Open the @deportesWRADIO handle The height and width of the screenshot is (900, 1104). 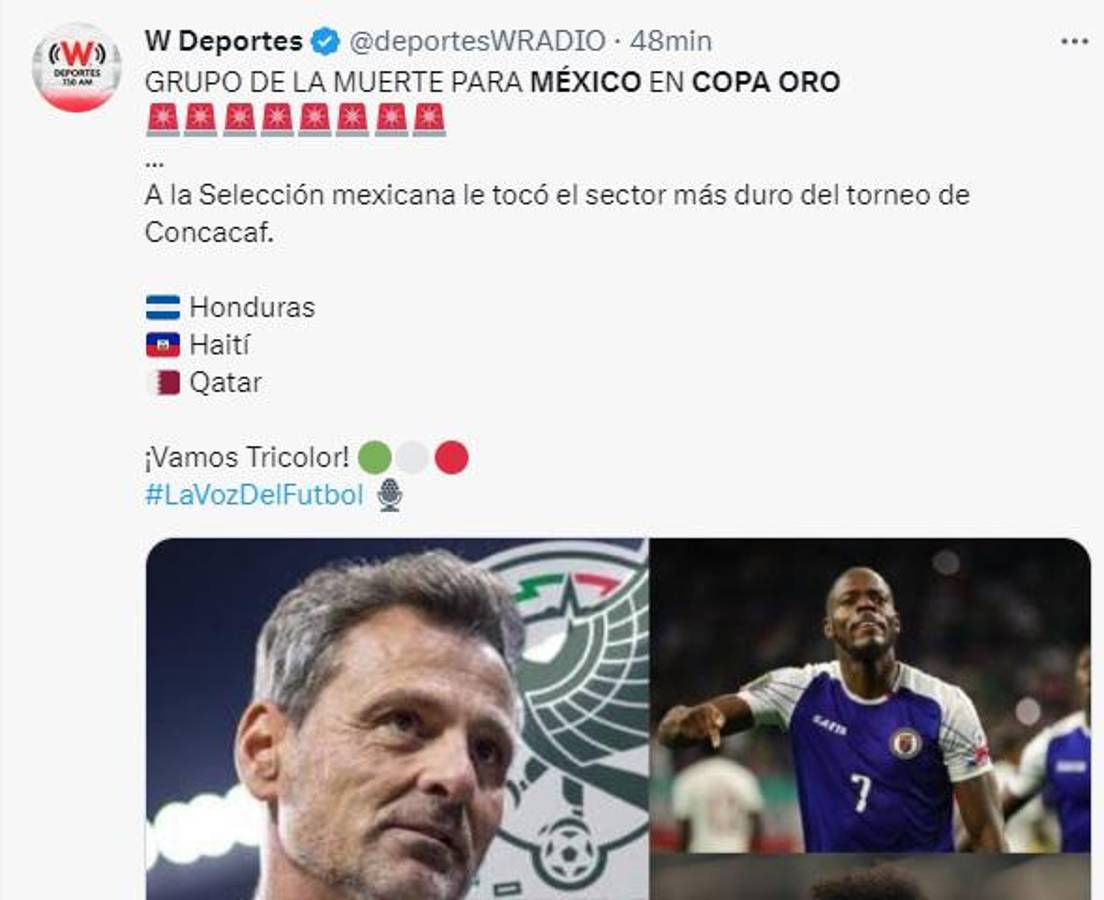[x=476, y=41]
